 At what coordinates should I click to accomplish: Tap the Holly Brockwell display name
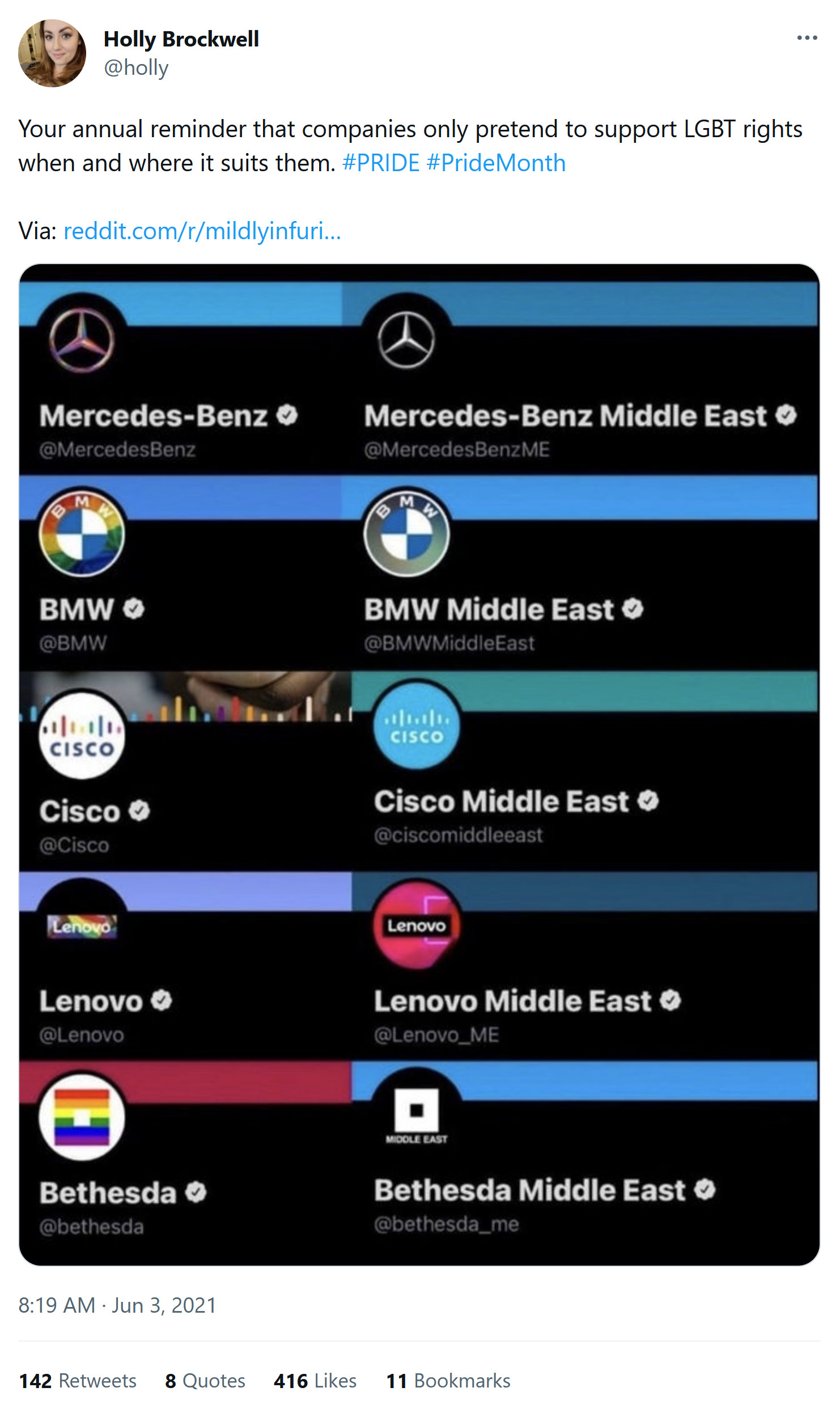coord(181,39)
